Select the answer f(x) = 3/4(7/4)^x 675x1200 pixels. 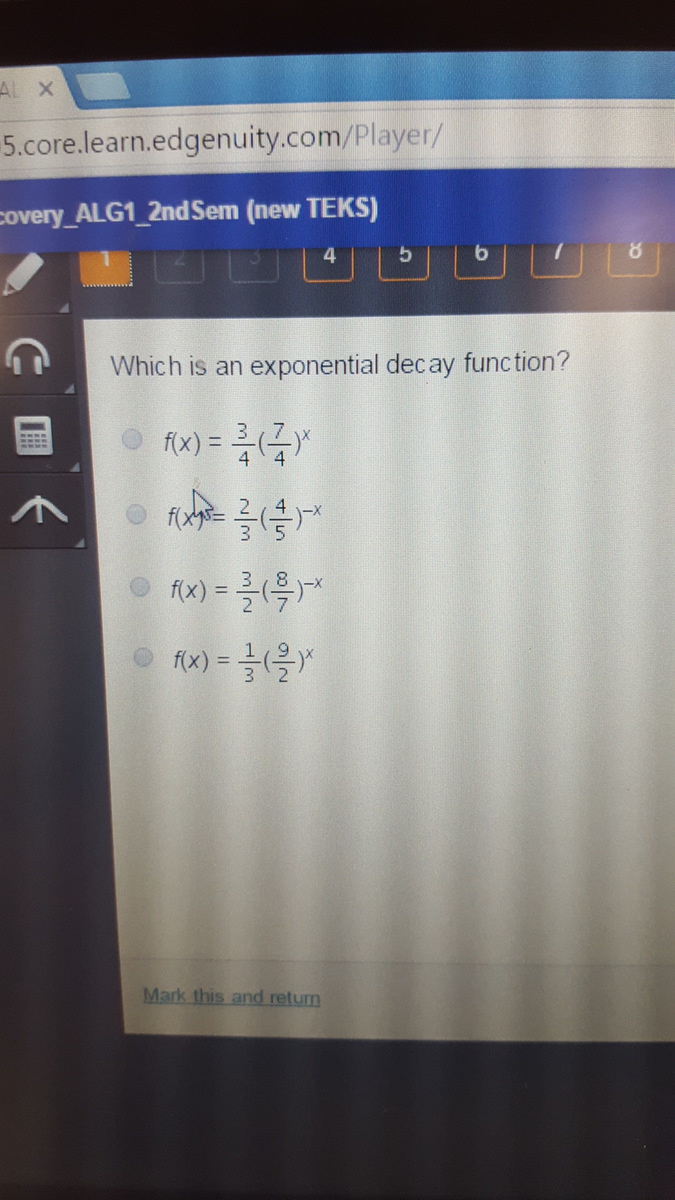point(133,437)
